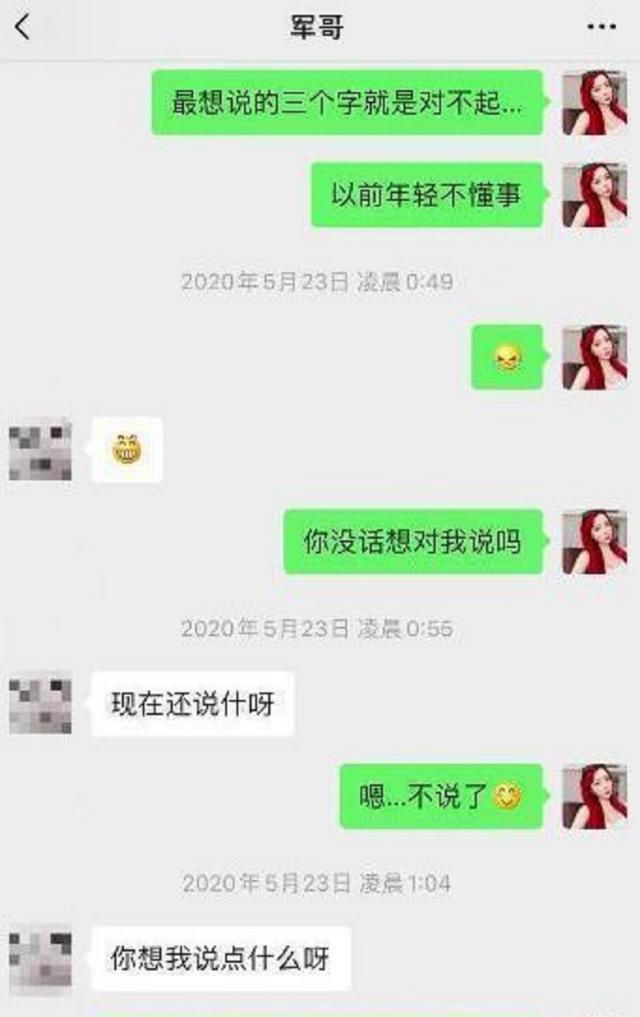Tap the sender avatar beside 以前年轻不懂事
The width and height of the screenshot is (640, 1017).
click(x=594, y=195)
